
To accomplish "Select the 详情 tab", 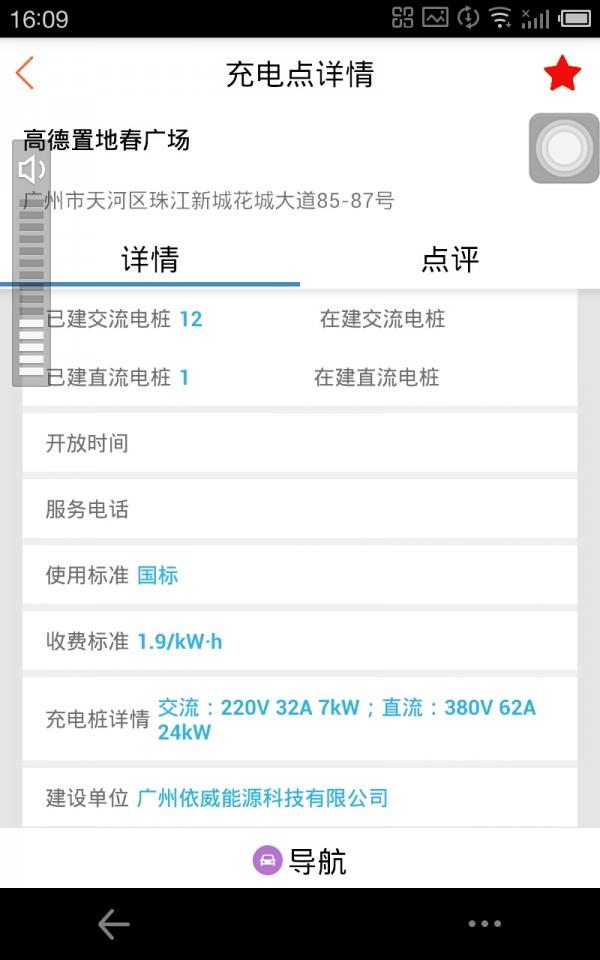I will coord(150,260).
